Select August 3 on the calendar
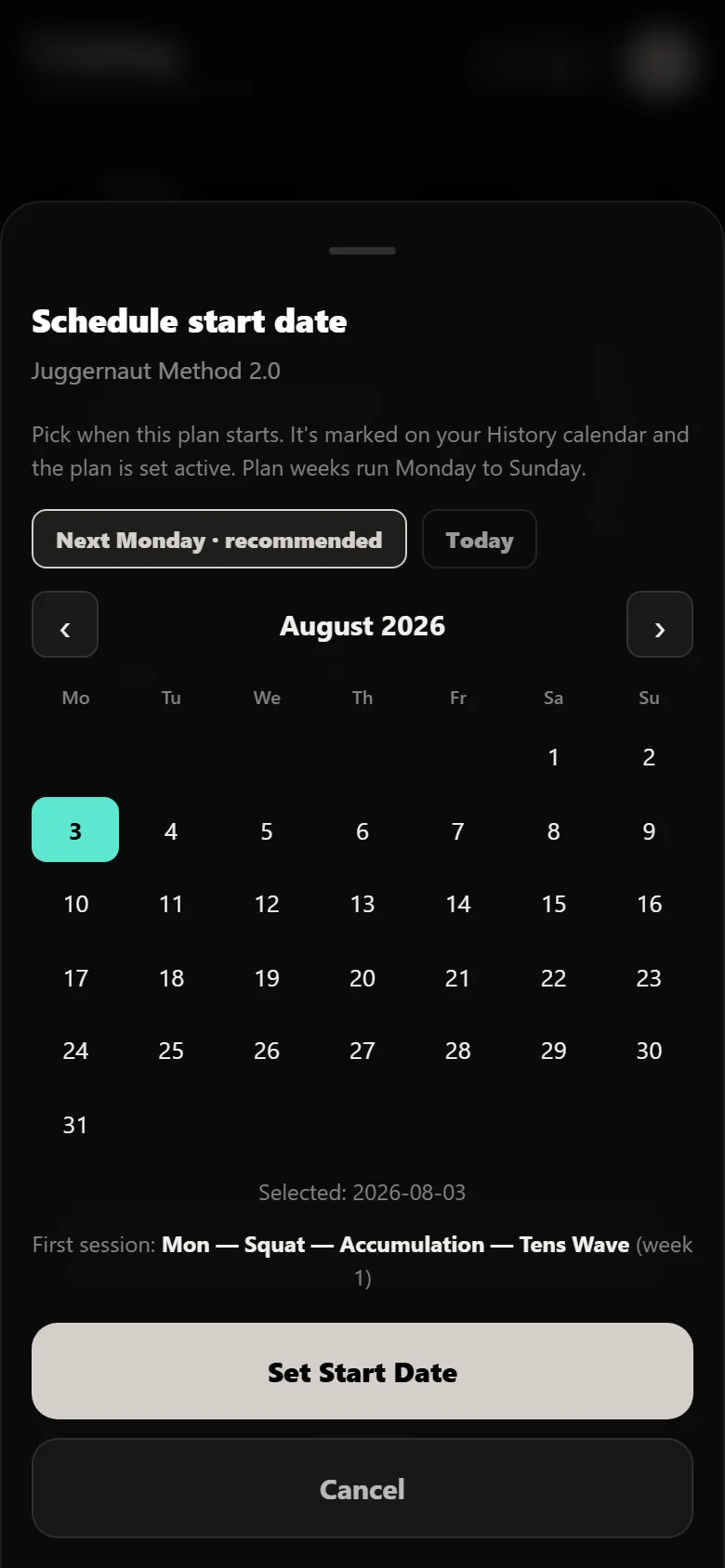Viewport: 725px width, 1568px height. pos(75,830)
